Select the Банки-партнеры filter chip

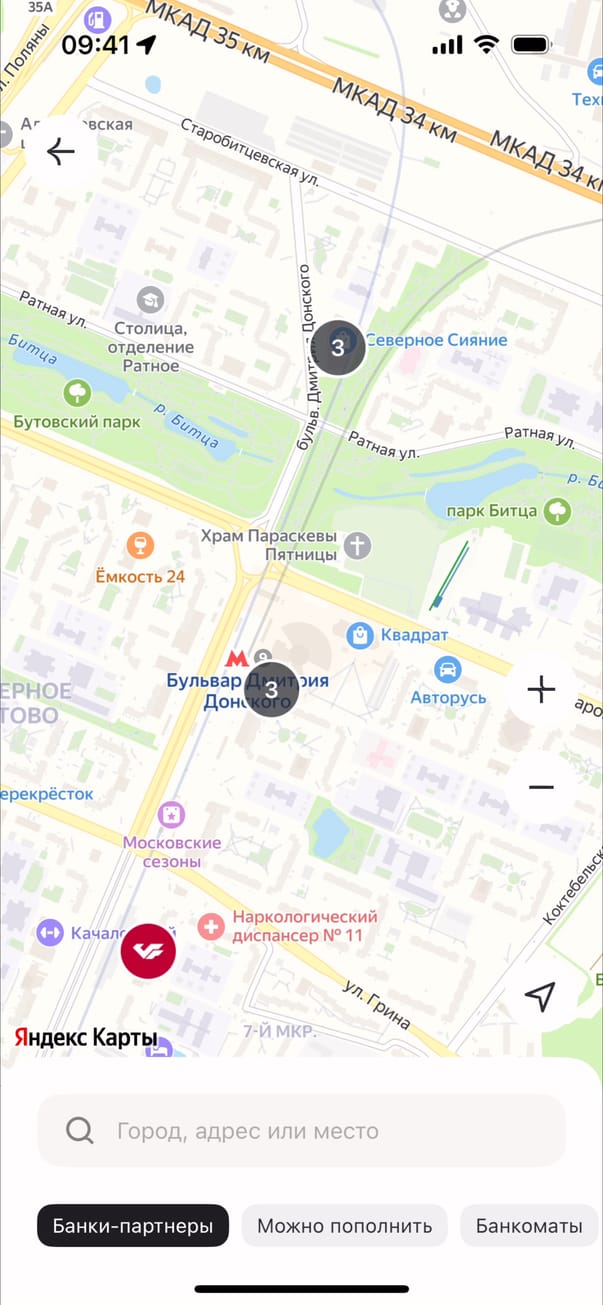click(x=133, y=1226)
